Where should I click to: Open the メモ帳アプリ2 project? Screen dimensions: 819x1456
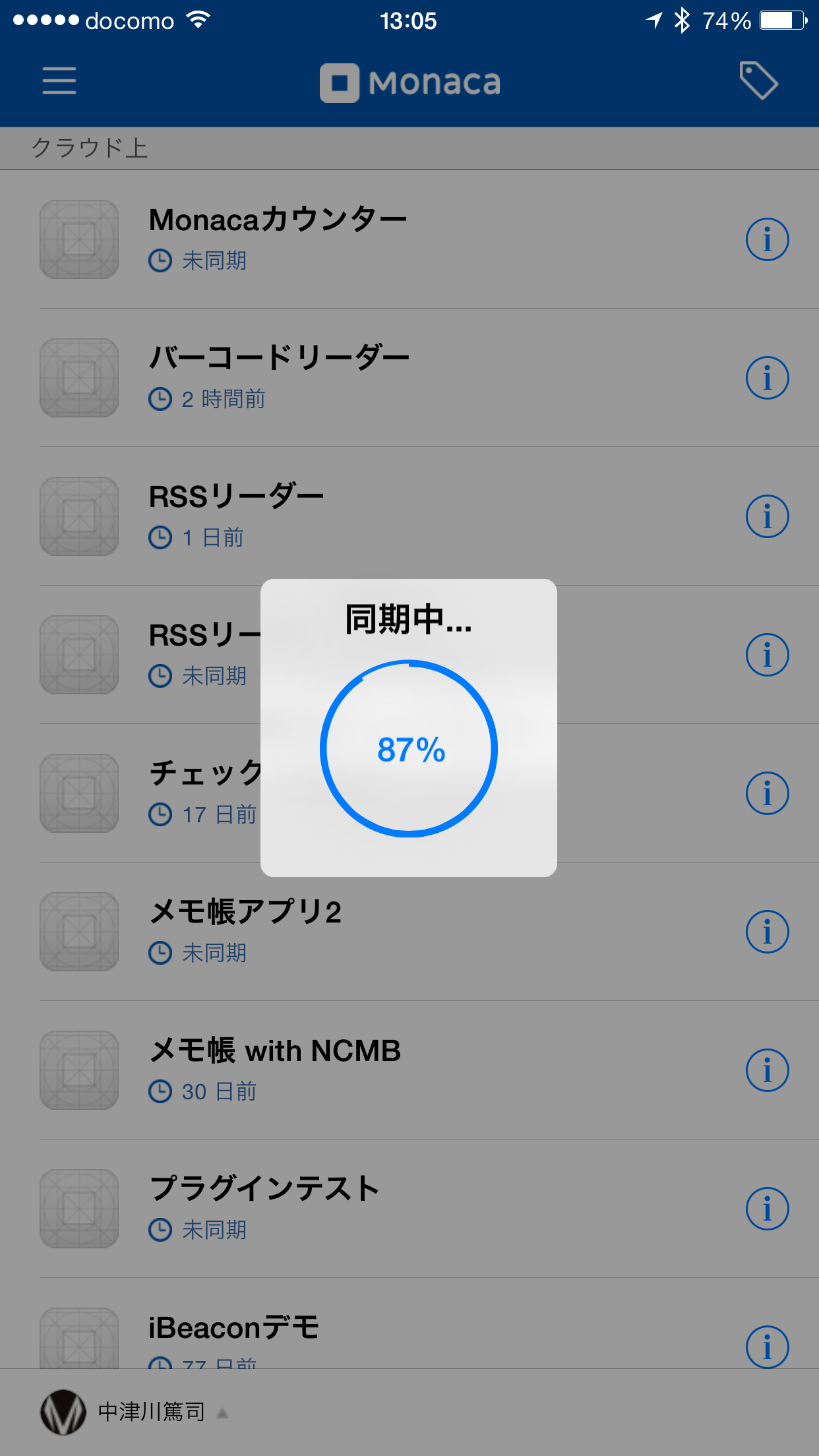tap(245, 931)
